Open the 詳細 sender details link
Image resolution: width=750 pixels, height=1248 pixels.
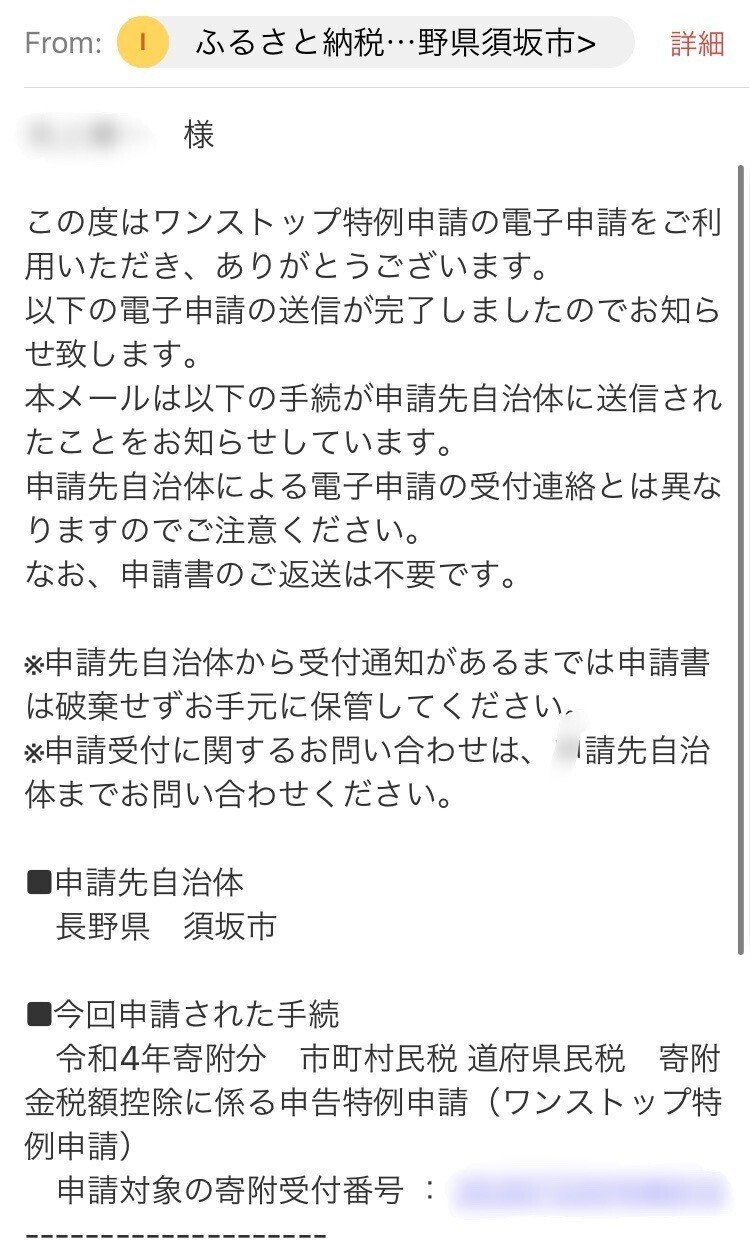pos(697,44)
